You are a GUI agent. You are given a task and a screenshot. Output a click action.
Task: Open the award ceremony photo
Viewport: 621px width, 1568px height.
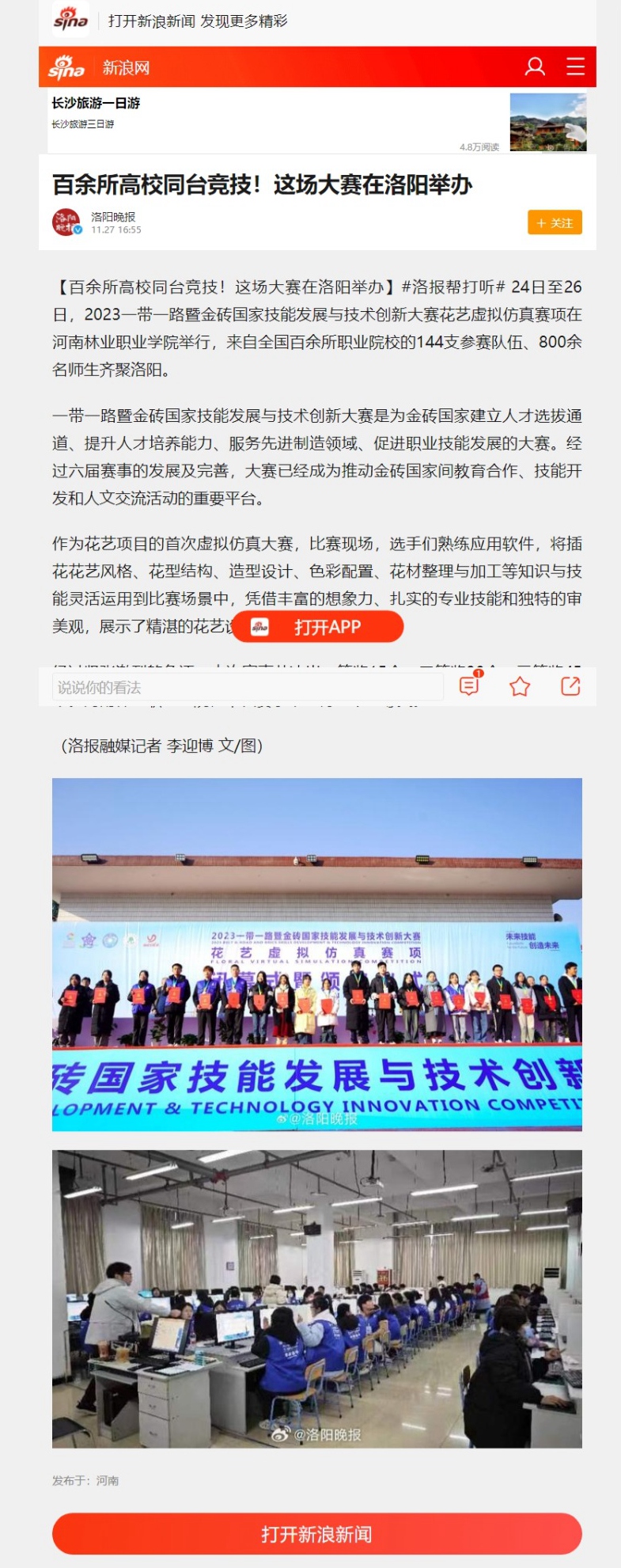[x=316, y=954]
